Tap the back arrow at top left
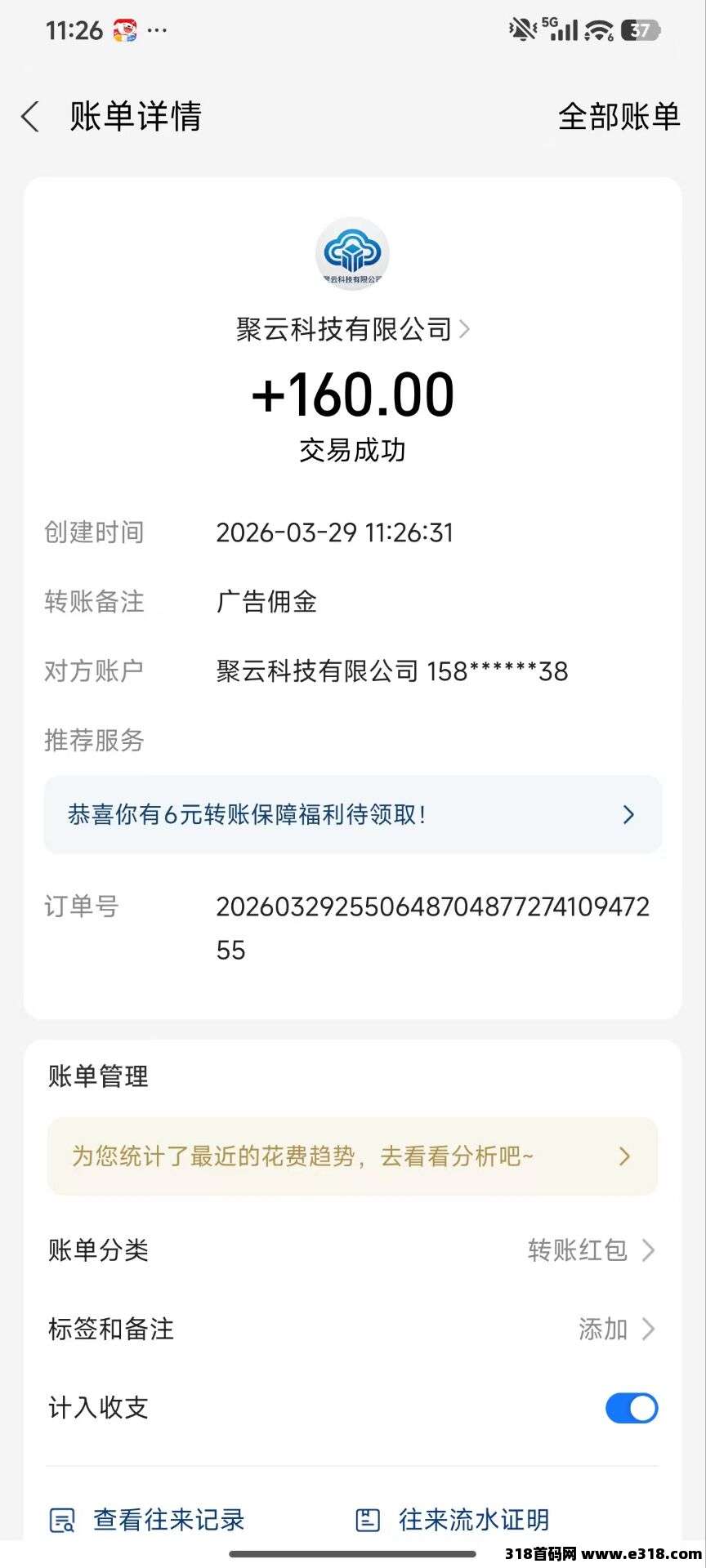 pyautogui.click(x=31, y=117)
